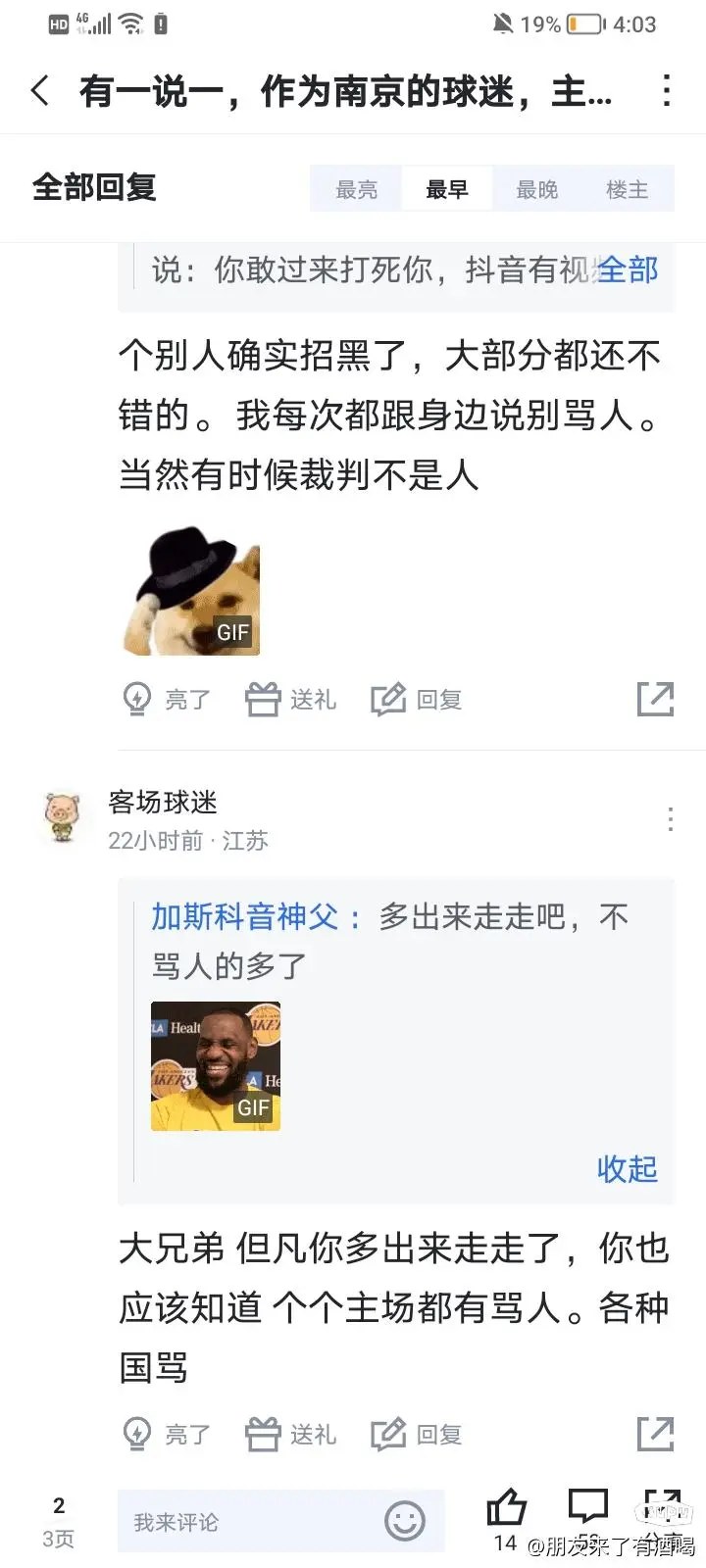Like the post with the thumbs-up icon
The height and width of the screenshot is (1568, 706).
point(506,1509)
